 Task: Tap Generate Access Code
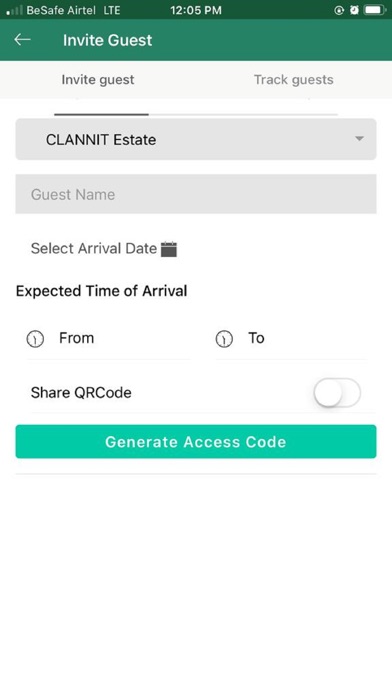(196, 442)
